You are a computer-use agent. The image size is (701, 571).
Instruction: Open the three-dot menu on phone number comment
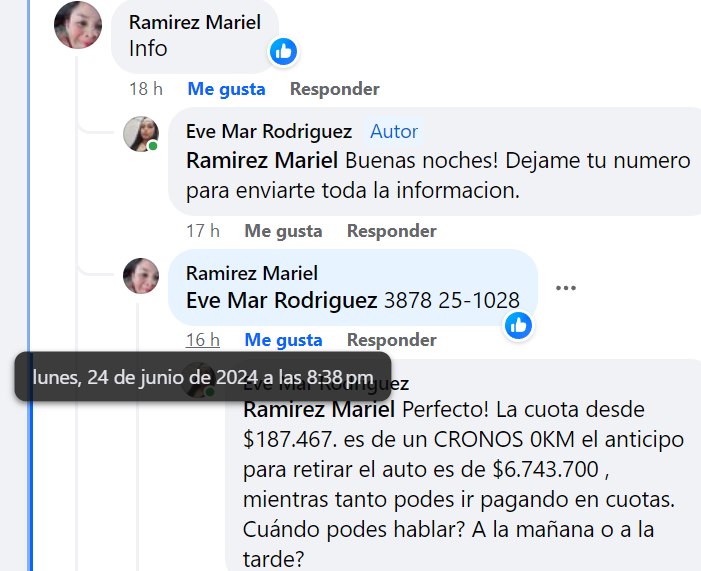coord(566,288)
